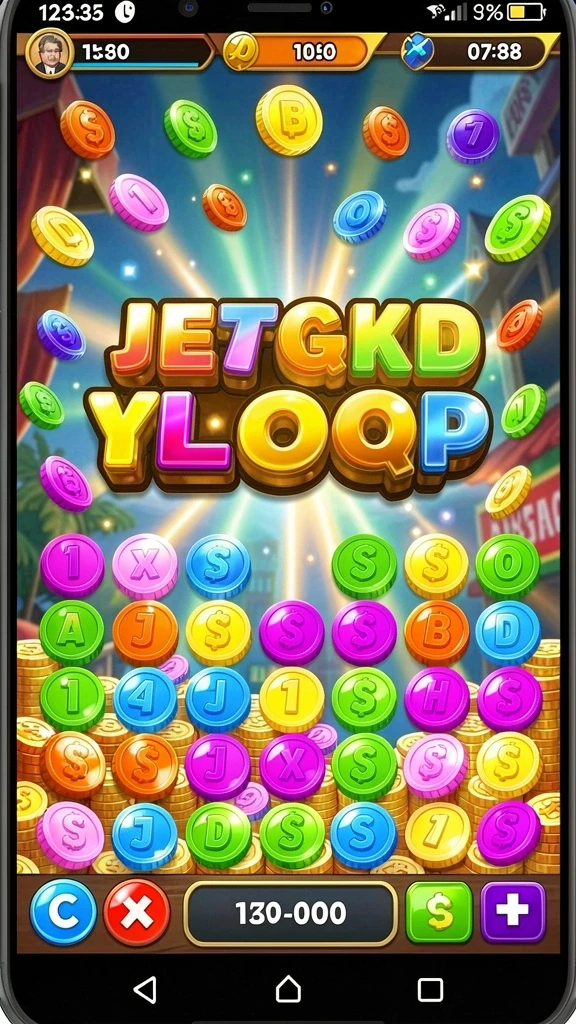Select the green A coin

(x=72, y=633)
